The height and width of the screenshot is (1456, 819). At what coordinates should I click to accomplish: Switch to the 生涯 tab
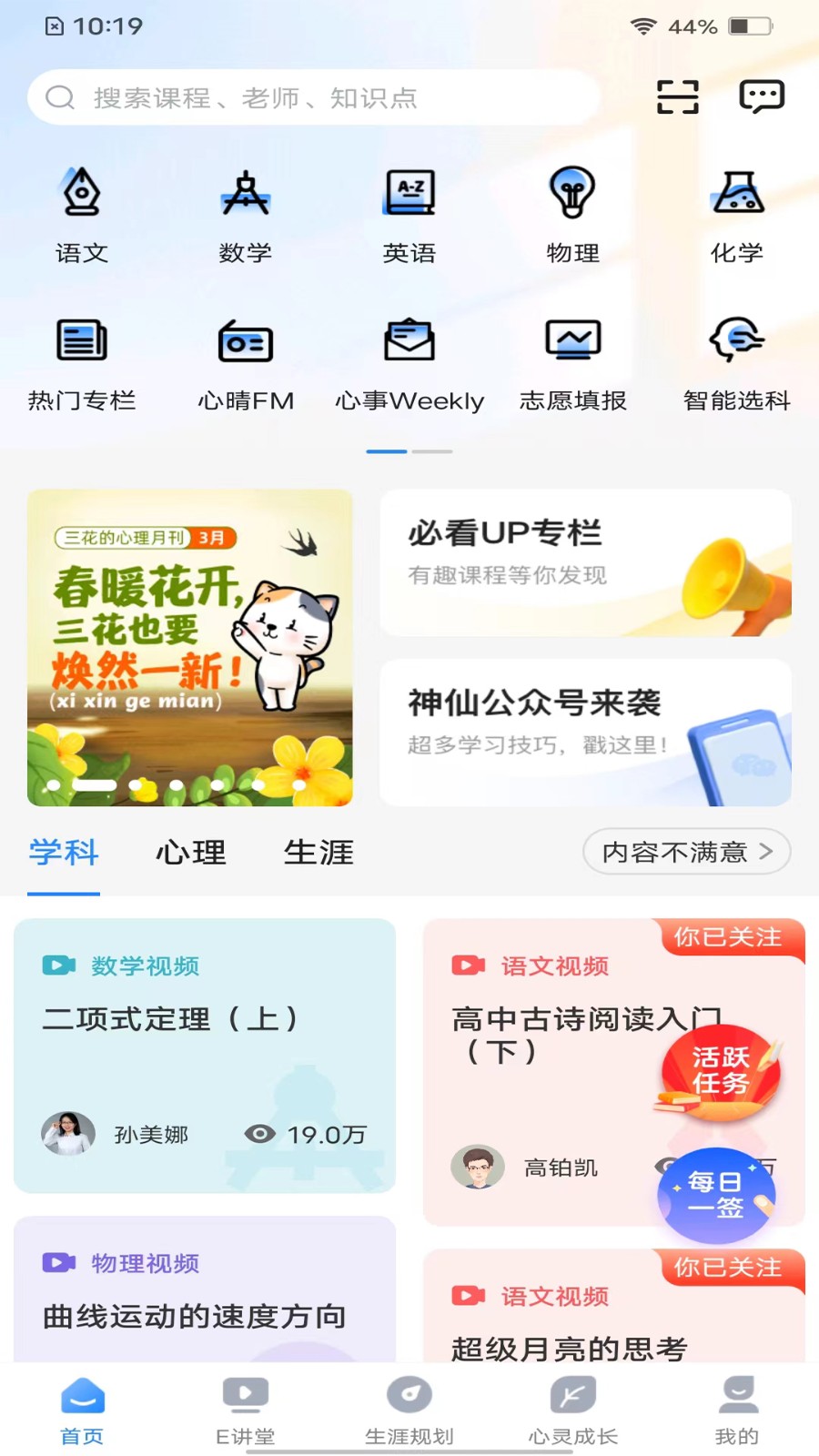318,853
